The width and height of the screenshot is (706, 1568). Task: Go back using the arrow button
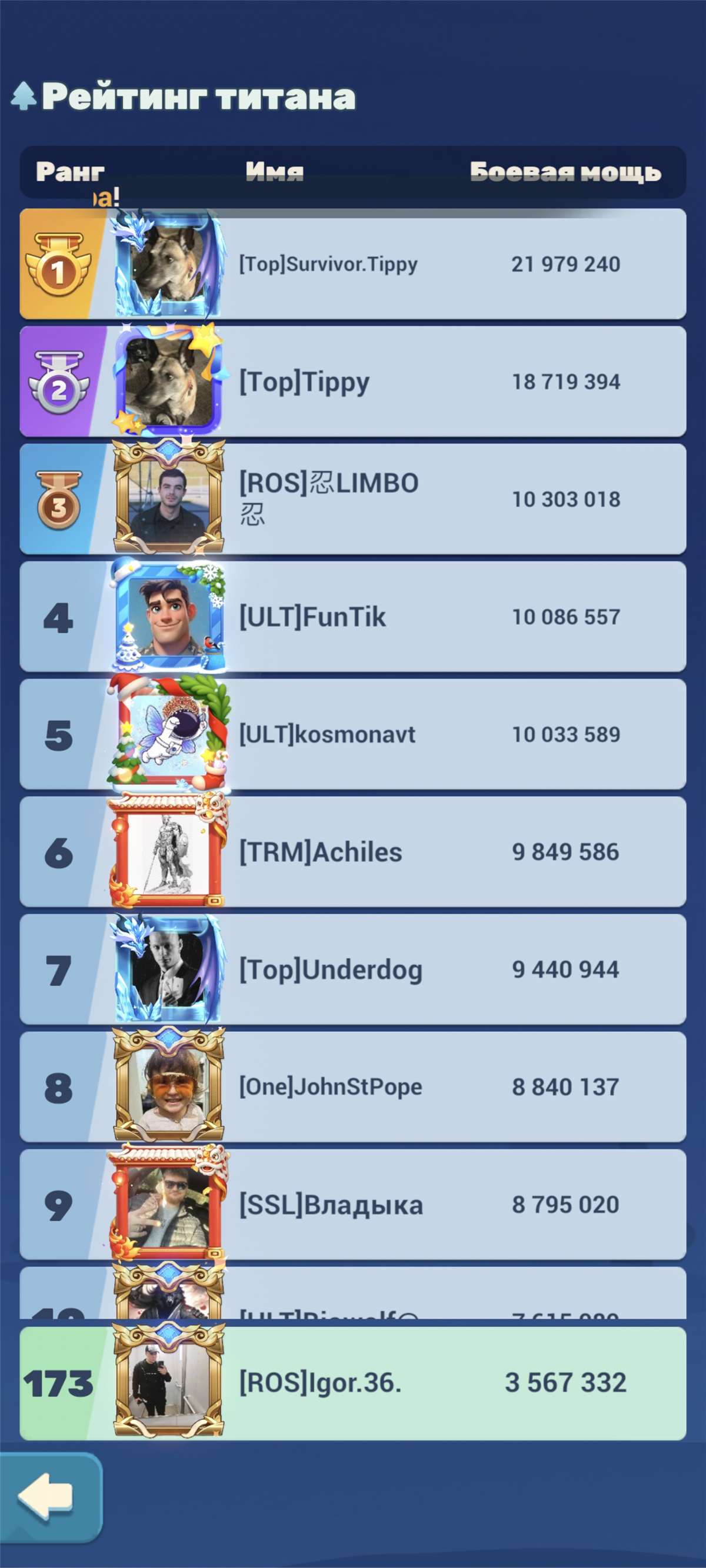49,1496
